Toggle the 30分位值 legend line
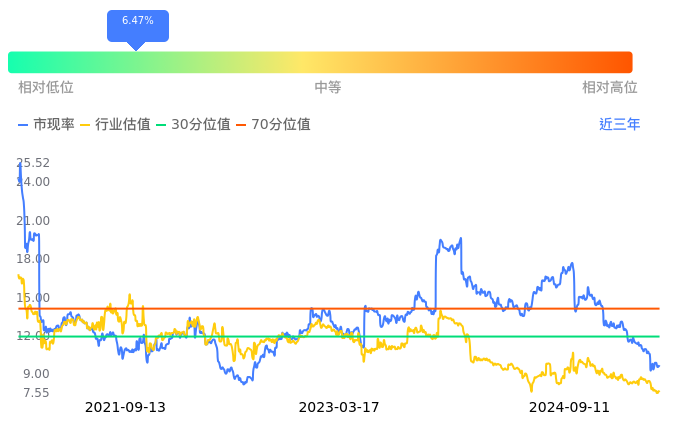The image size is (686, 442). 193,125
